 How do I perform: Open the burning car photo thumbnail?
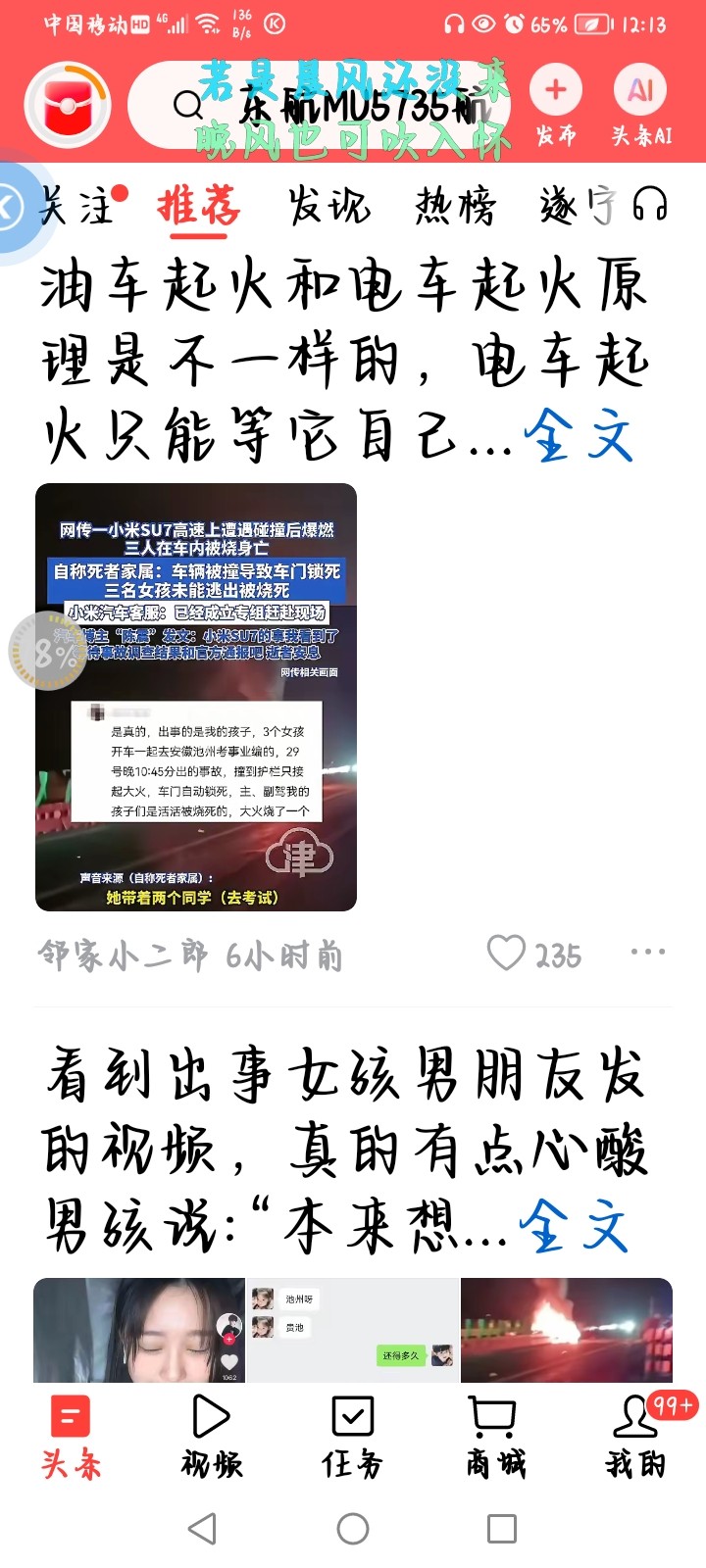(567, 1330)
